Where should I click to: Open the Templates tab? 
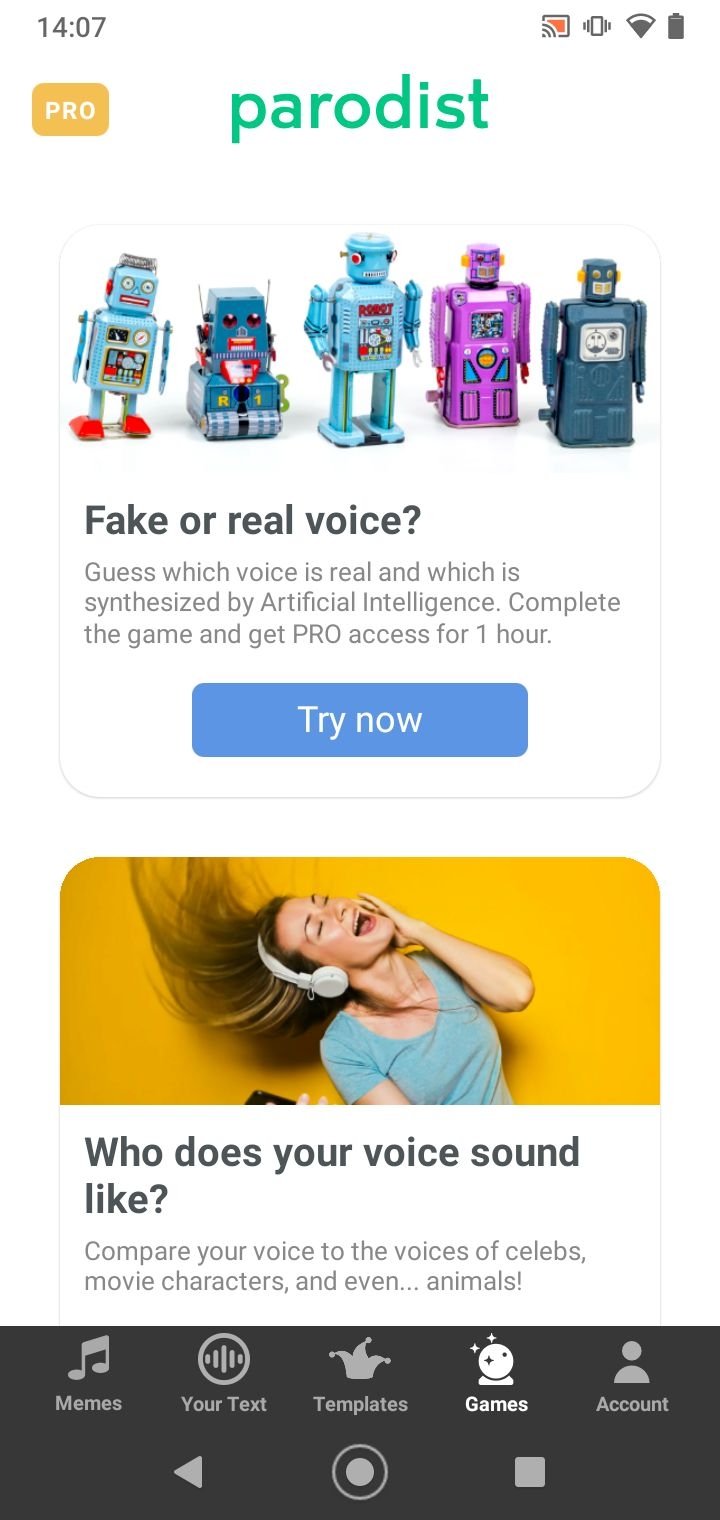click(360, 1375)
